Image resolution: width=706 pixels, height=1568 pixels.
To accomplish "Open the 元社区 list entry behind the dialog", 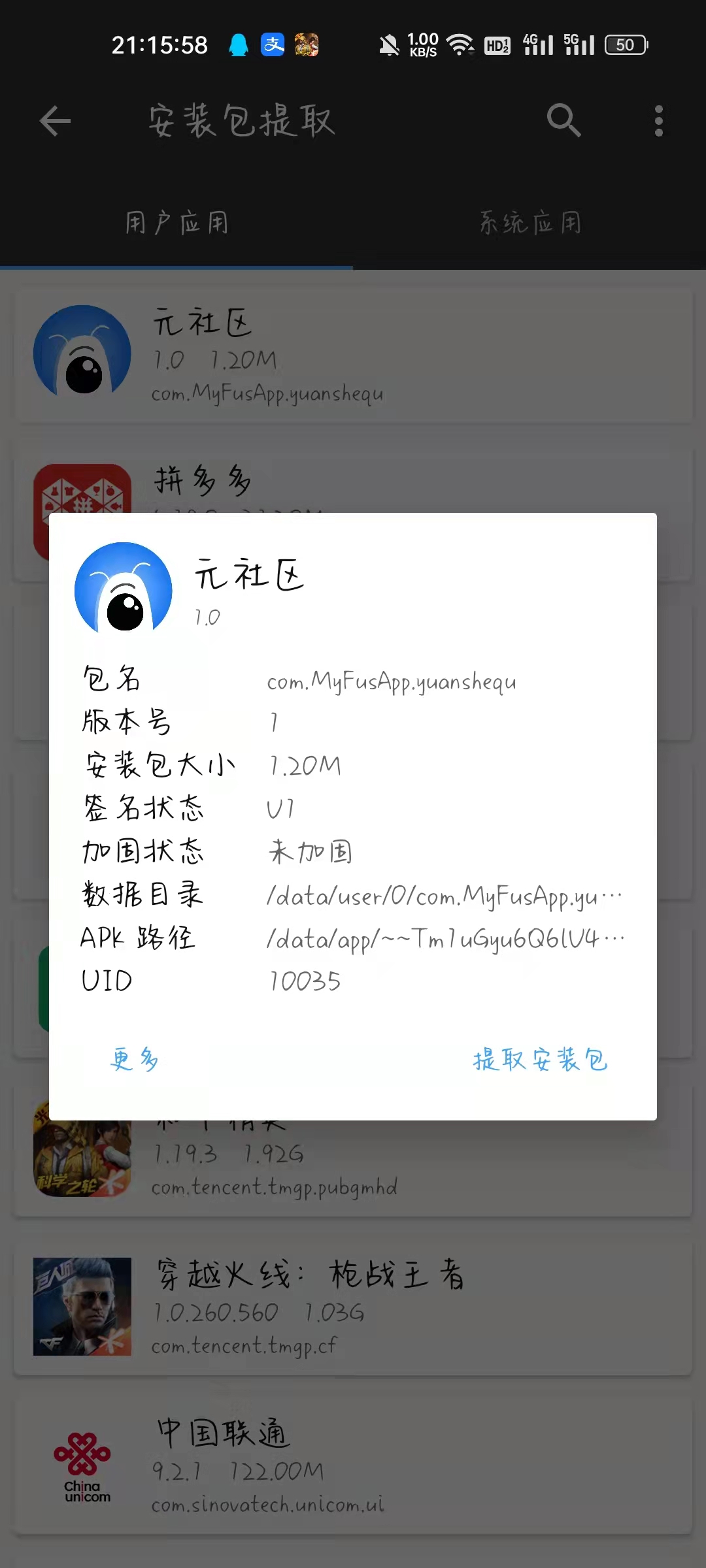I will [353, 356].
